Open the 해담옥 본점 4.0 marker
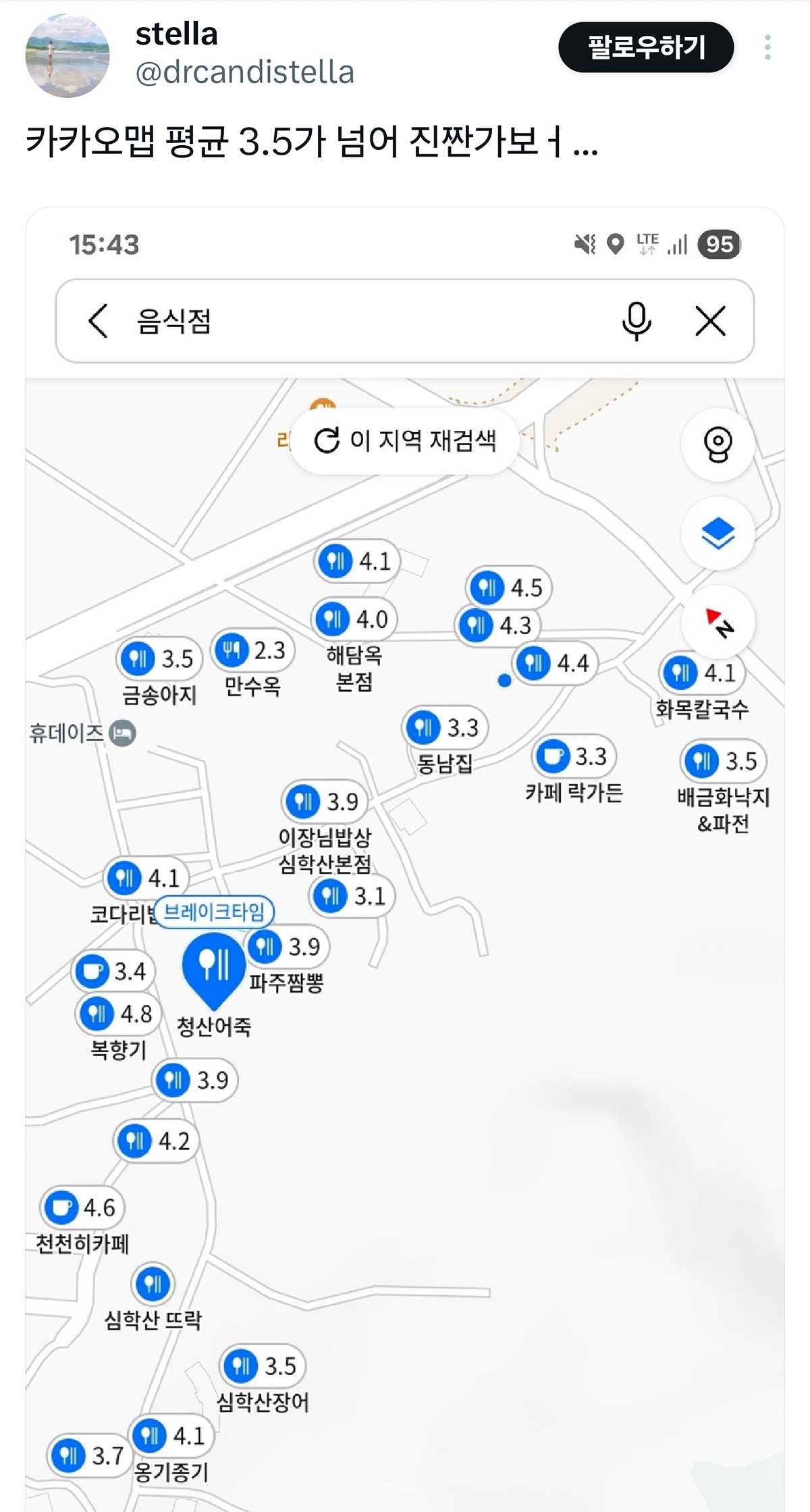Viewport: 810px width, 1512px height. [x=353, y=618]
